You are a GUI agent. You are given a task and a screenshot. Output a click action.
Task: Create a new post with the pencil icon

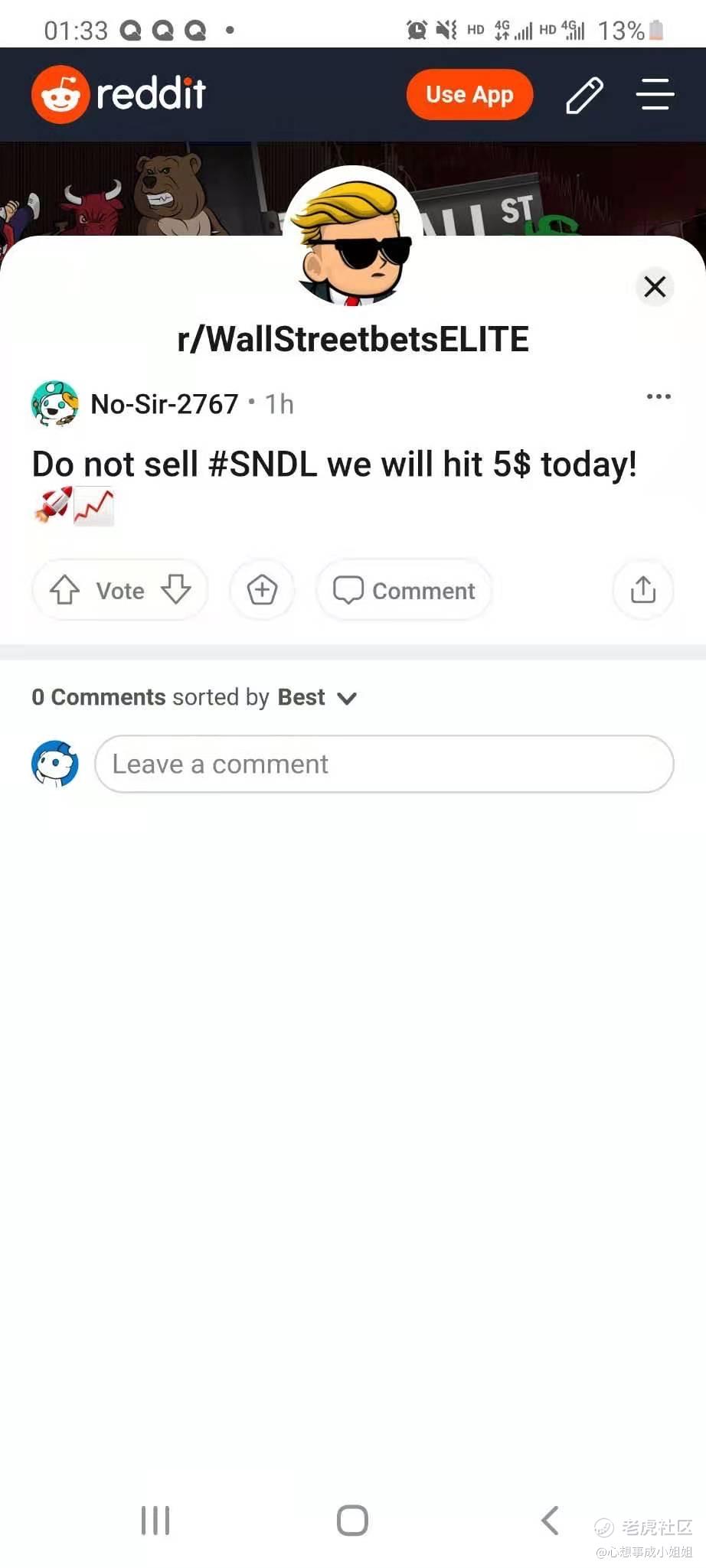click(x=584, y=95)
